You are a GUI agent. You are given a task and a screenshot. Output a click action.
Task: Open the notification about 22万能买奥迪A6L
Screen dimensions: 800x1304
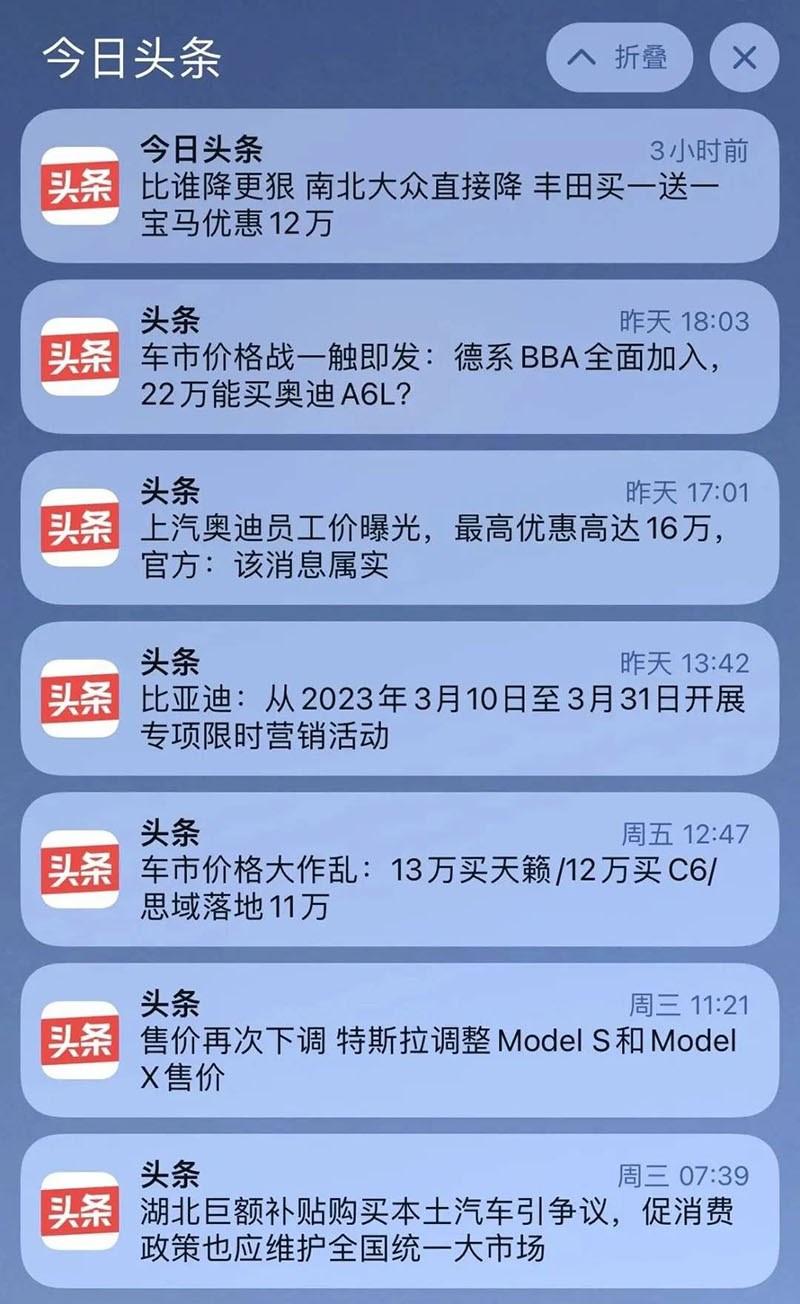tap(400, 358)
